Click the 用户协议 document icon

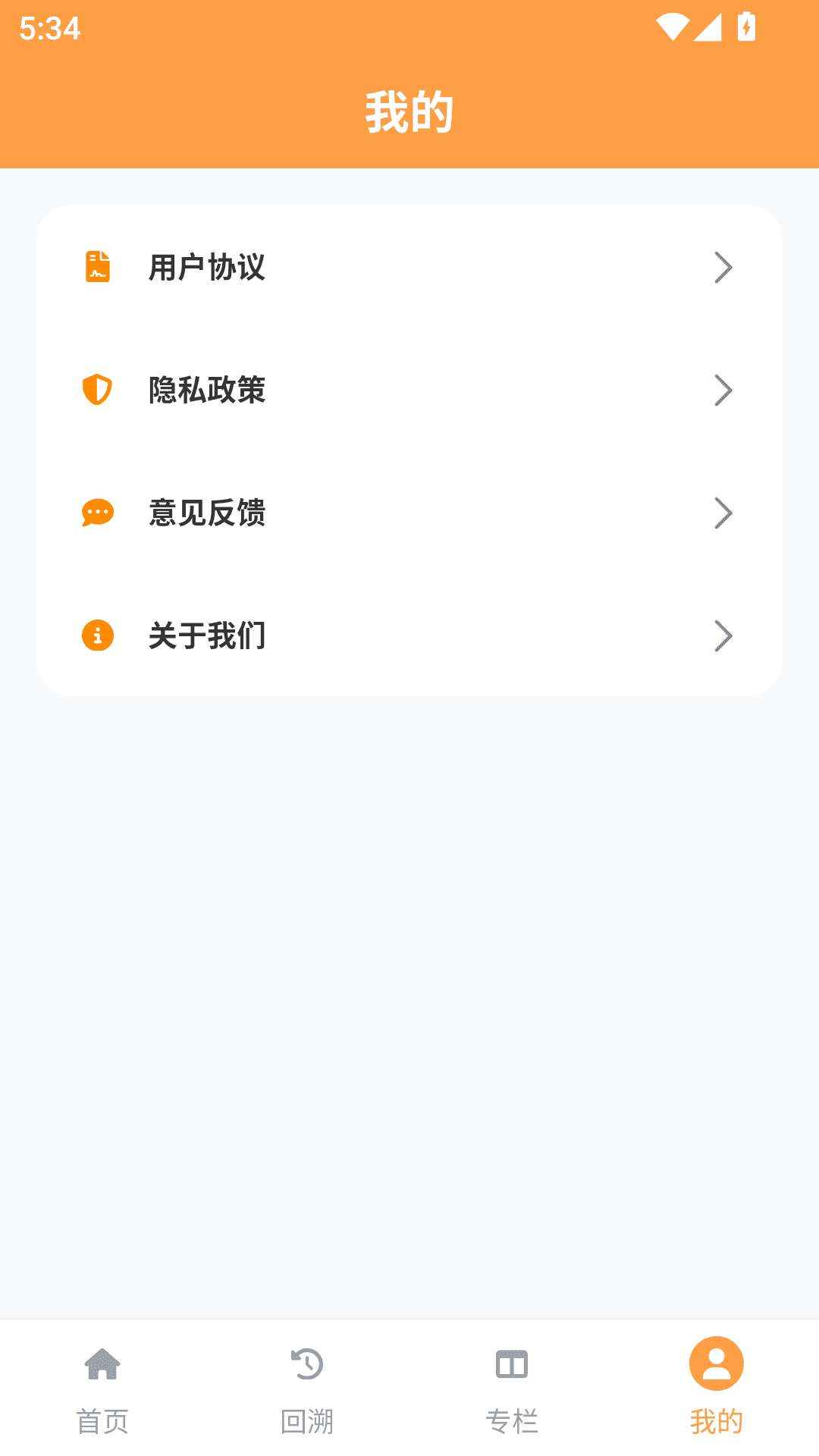coord(97,266)
